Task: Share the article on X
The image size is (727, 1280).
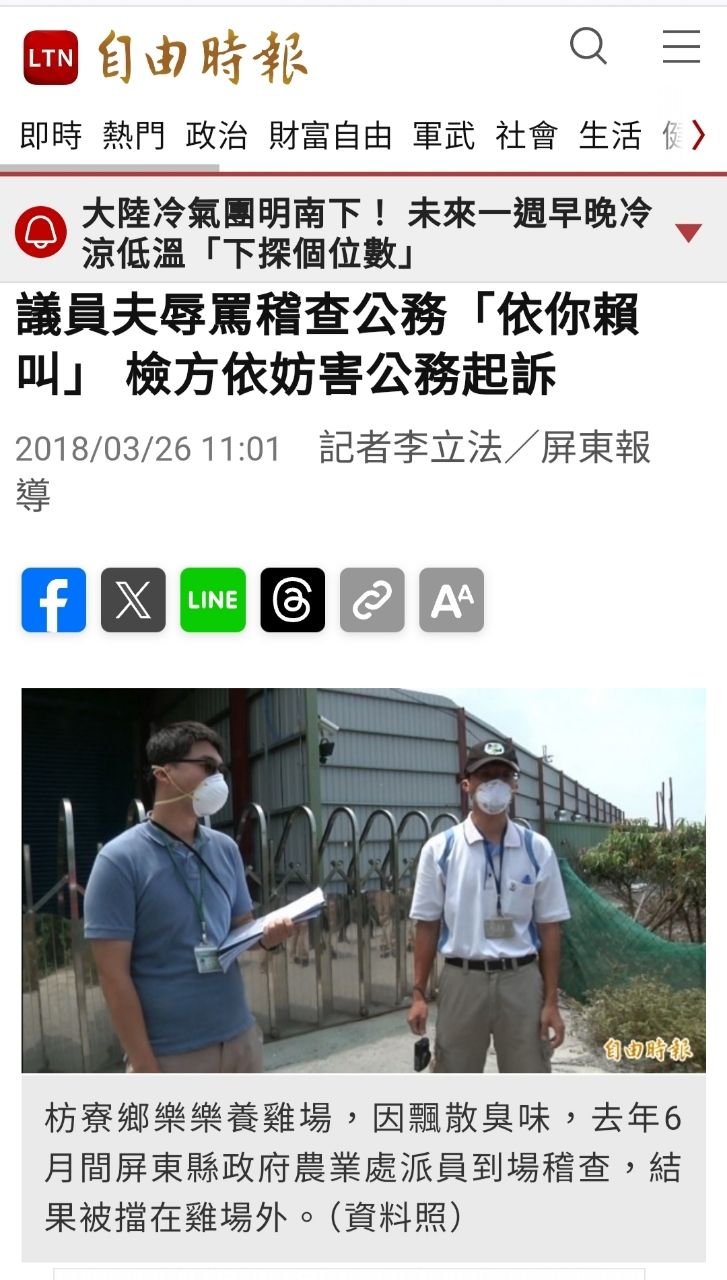Action: 133,600
